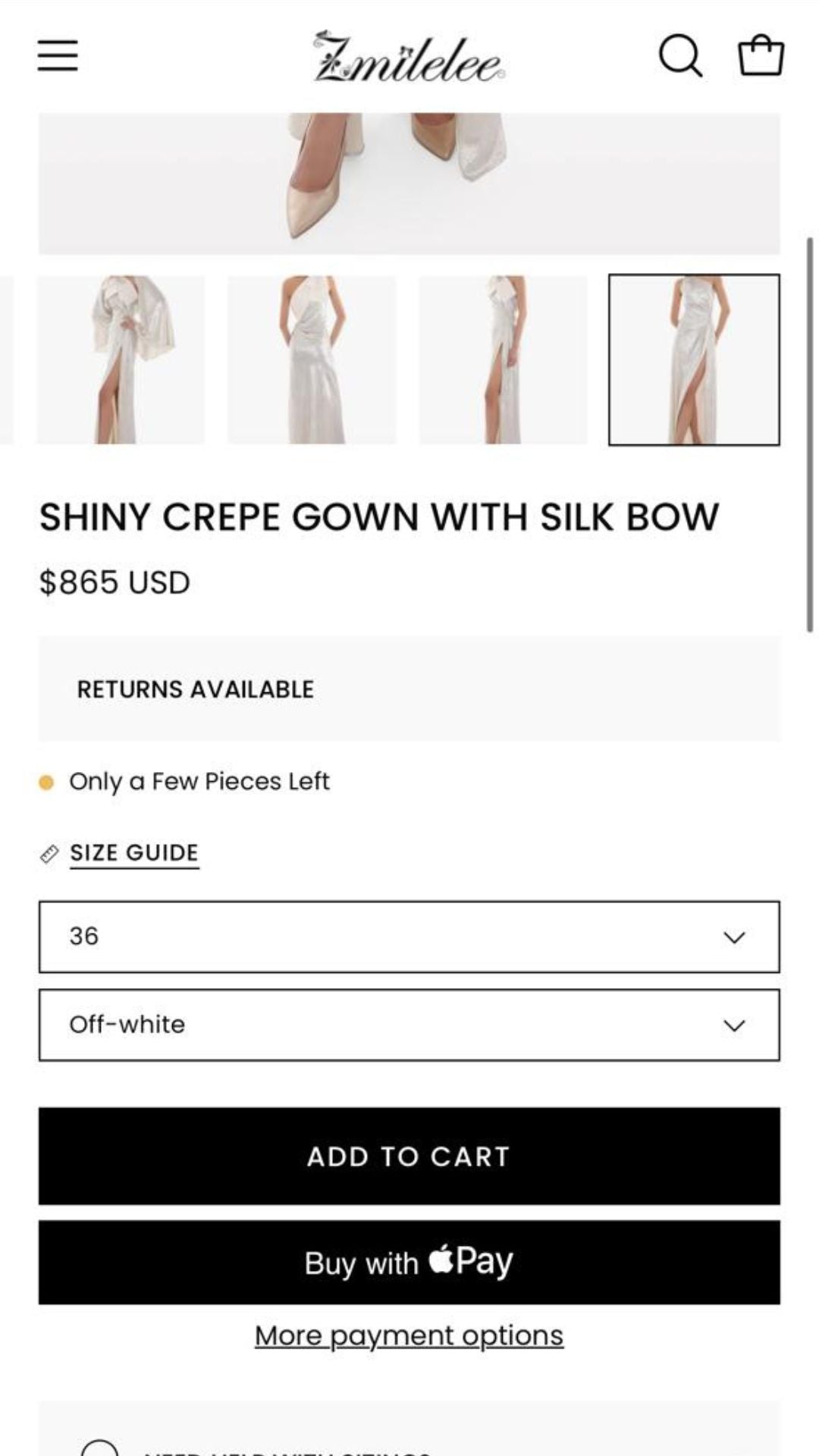
Task: Expand the Off-white color dropdown
Action: coord(409,1025)
